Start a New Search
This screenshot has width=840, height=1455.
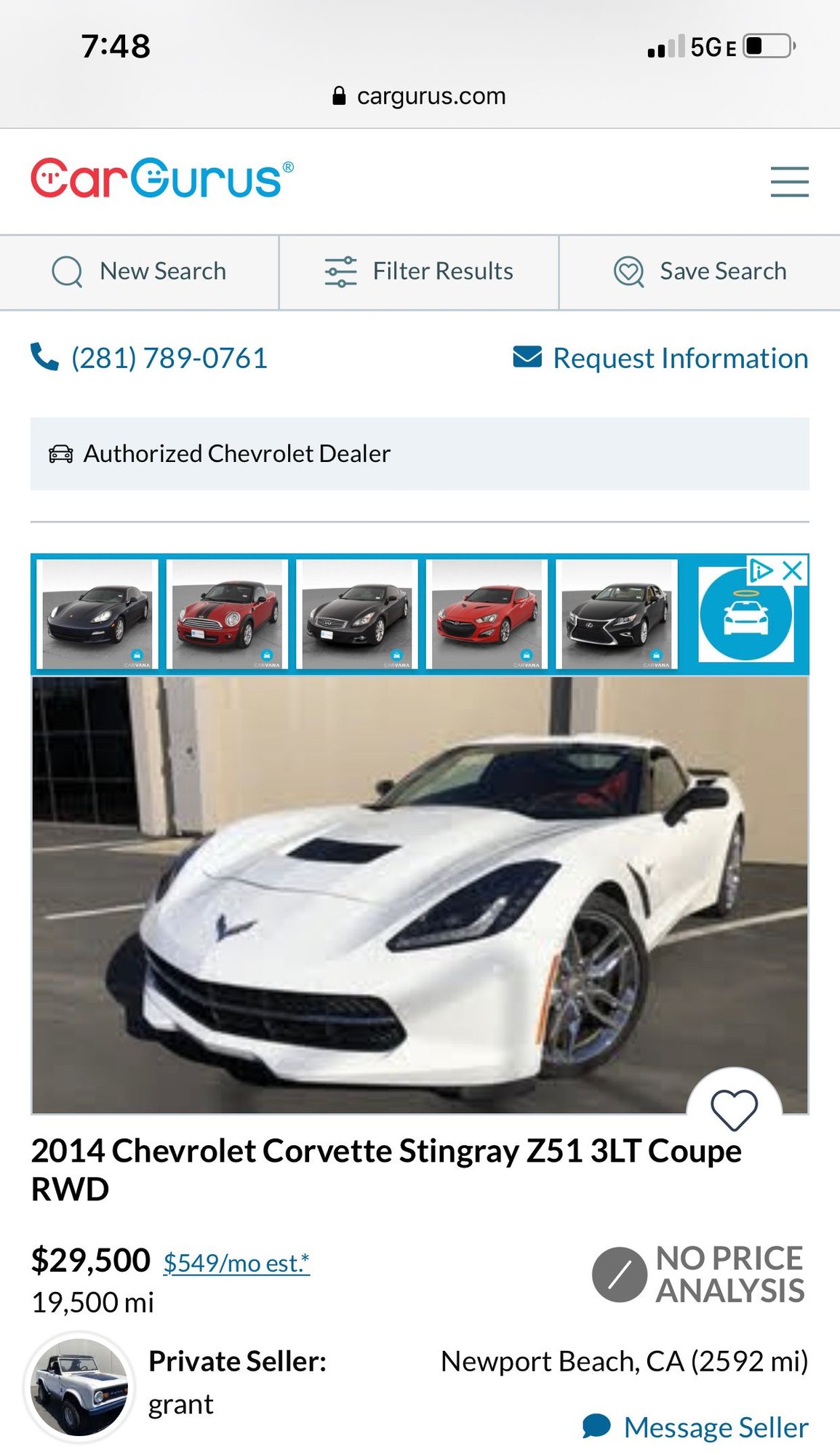139,271
